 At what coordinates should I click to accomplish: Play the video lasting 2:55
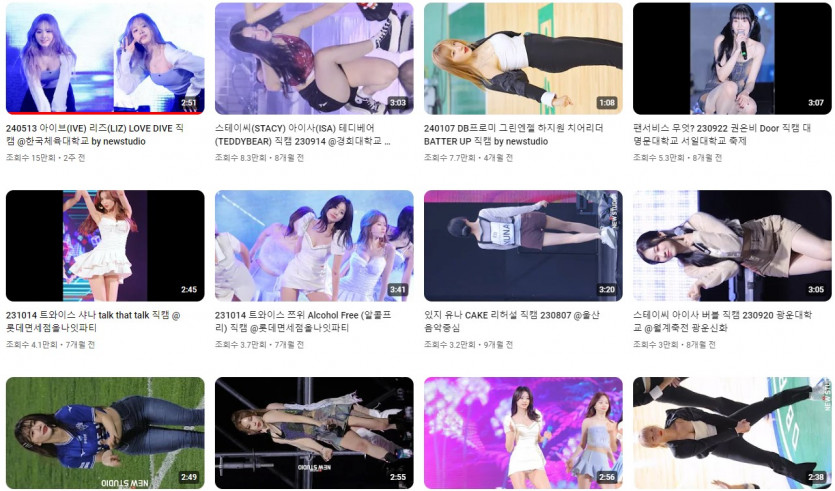(314, 432)
